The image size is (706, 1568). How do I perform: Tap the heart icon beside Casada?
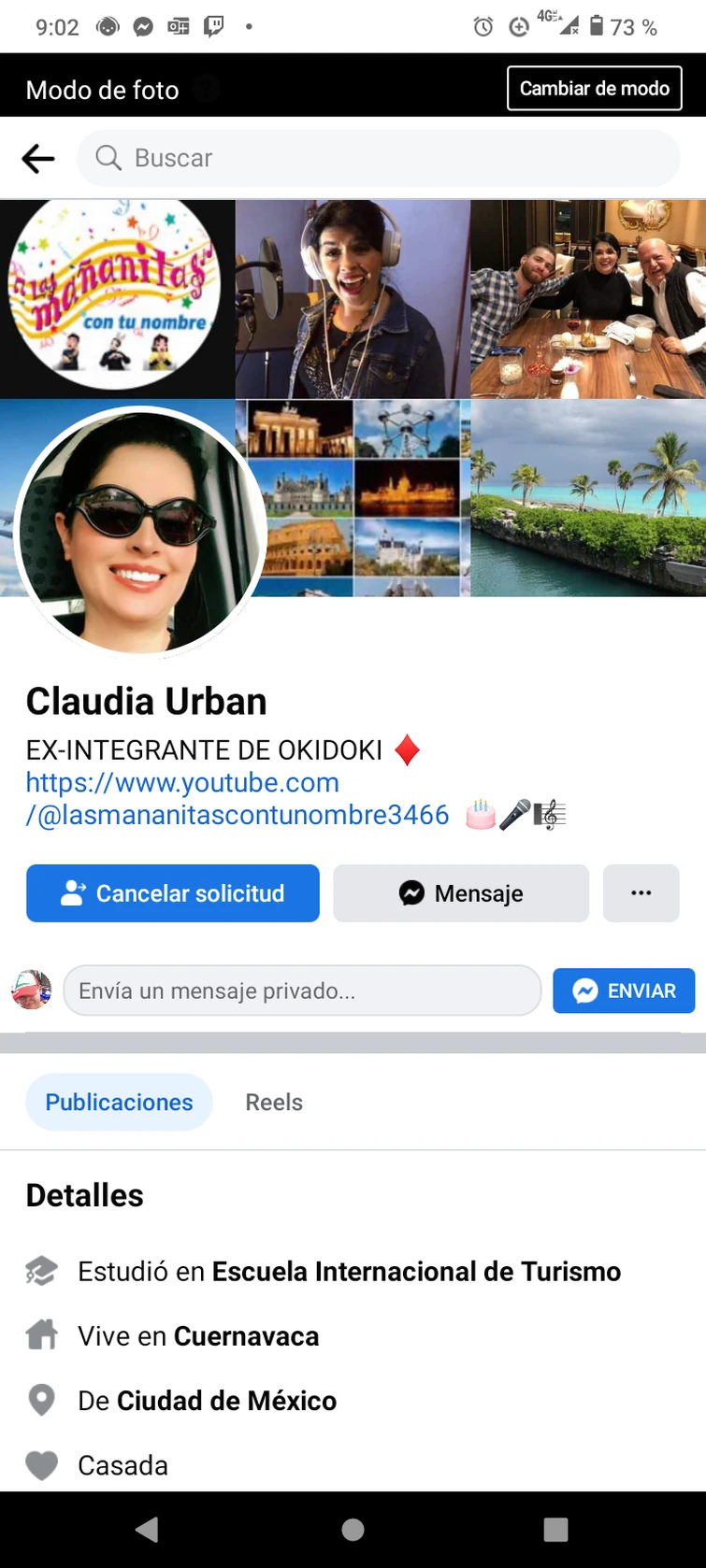(41, 1464)
